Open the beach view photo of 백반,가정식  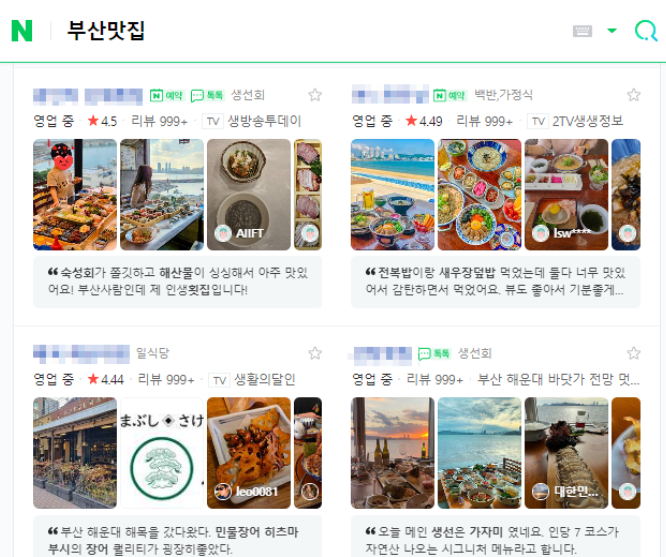(x=392, y=194)
